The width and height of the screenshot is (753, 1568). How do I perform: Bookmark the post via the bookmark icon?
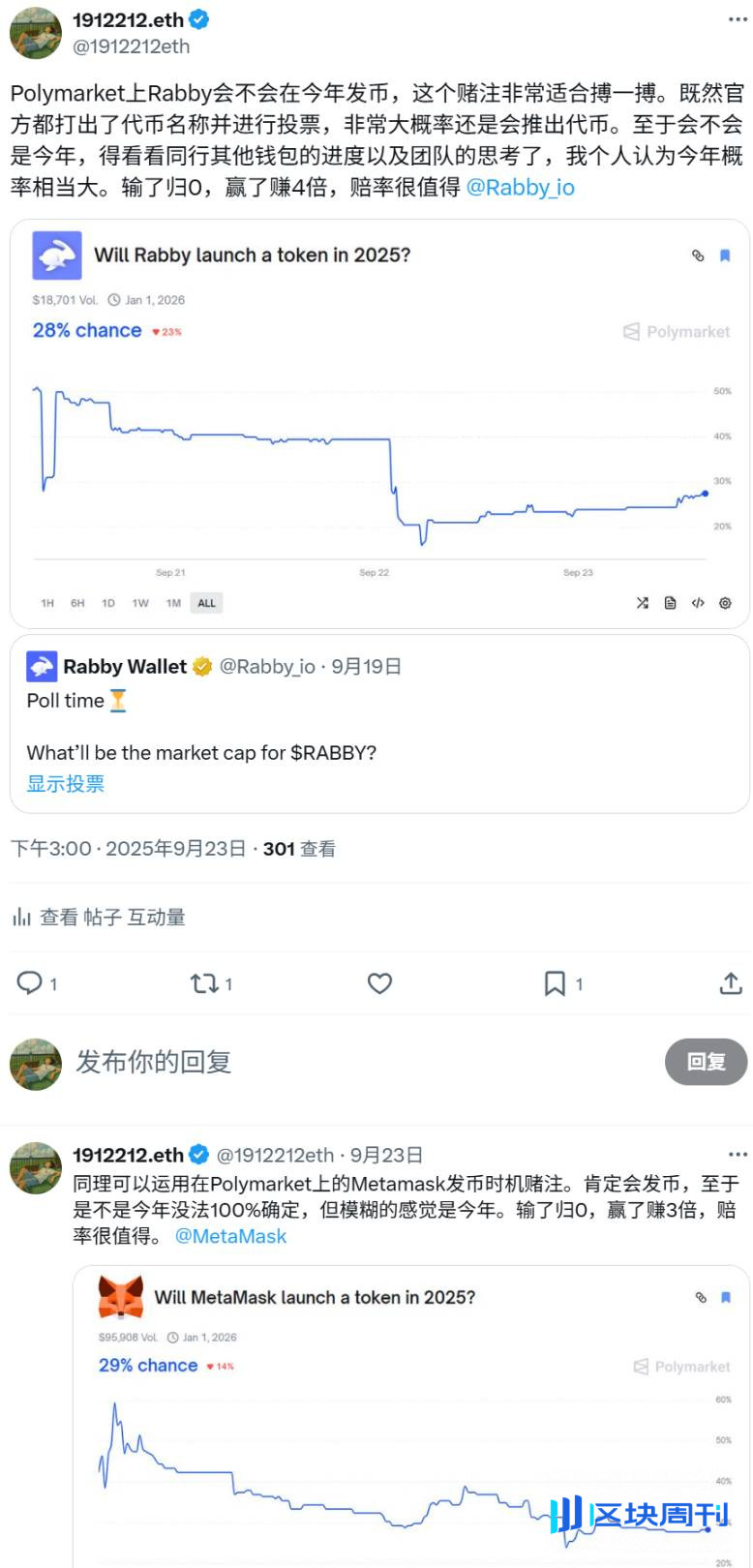pos(553,983)
